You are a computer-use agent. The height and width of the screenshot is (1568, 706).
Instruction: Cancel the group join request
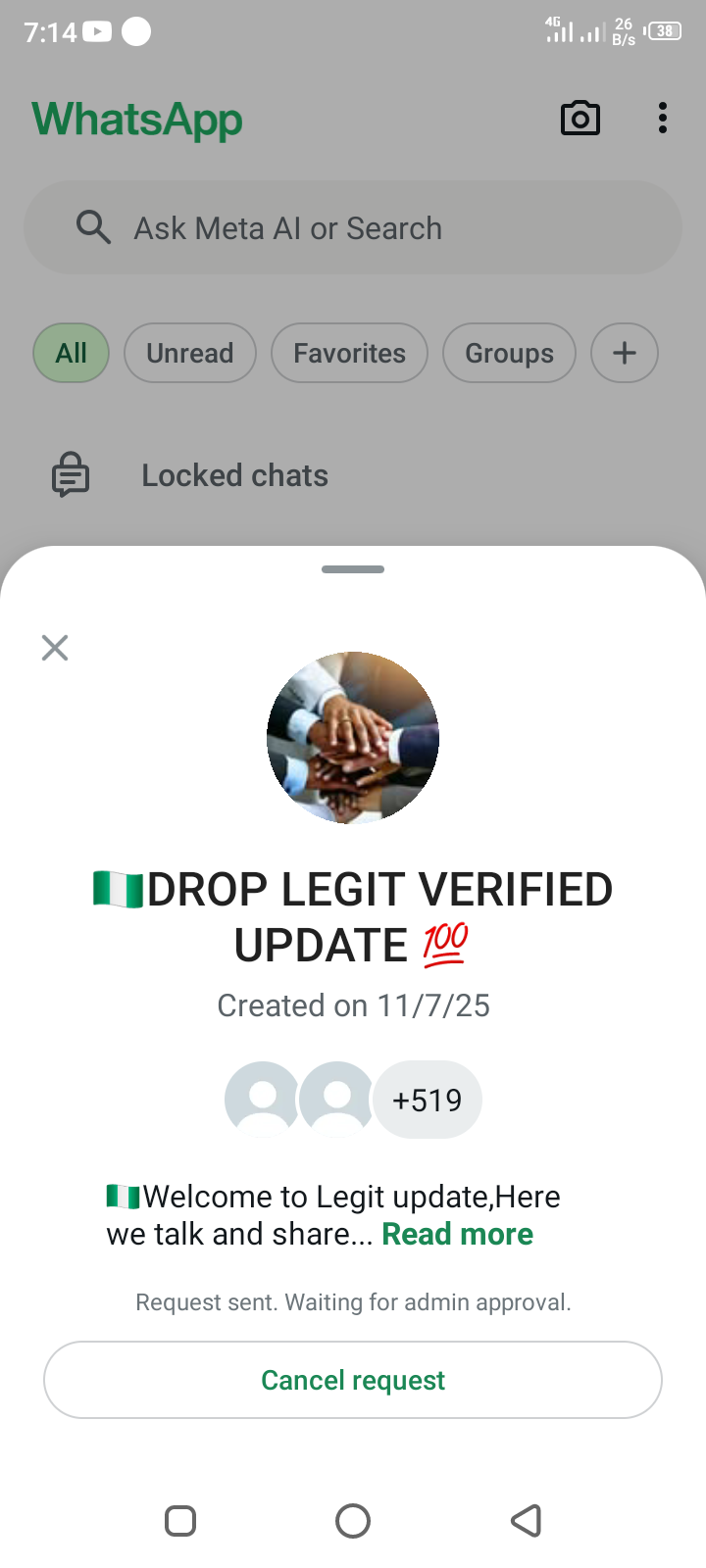(x=353, y=1380)
